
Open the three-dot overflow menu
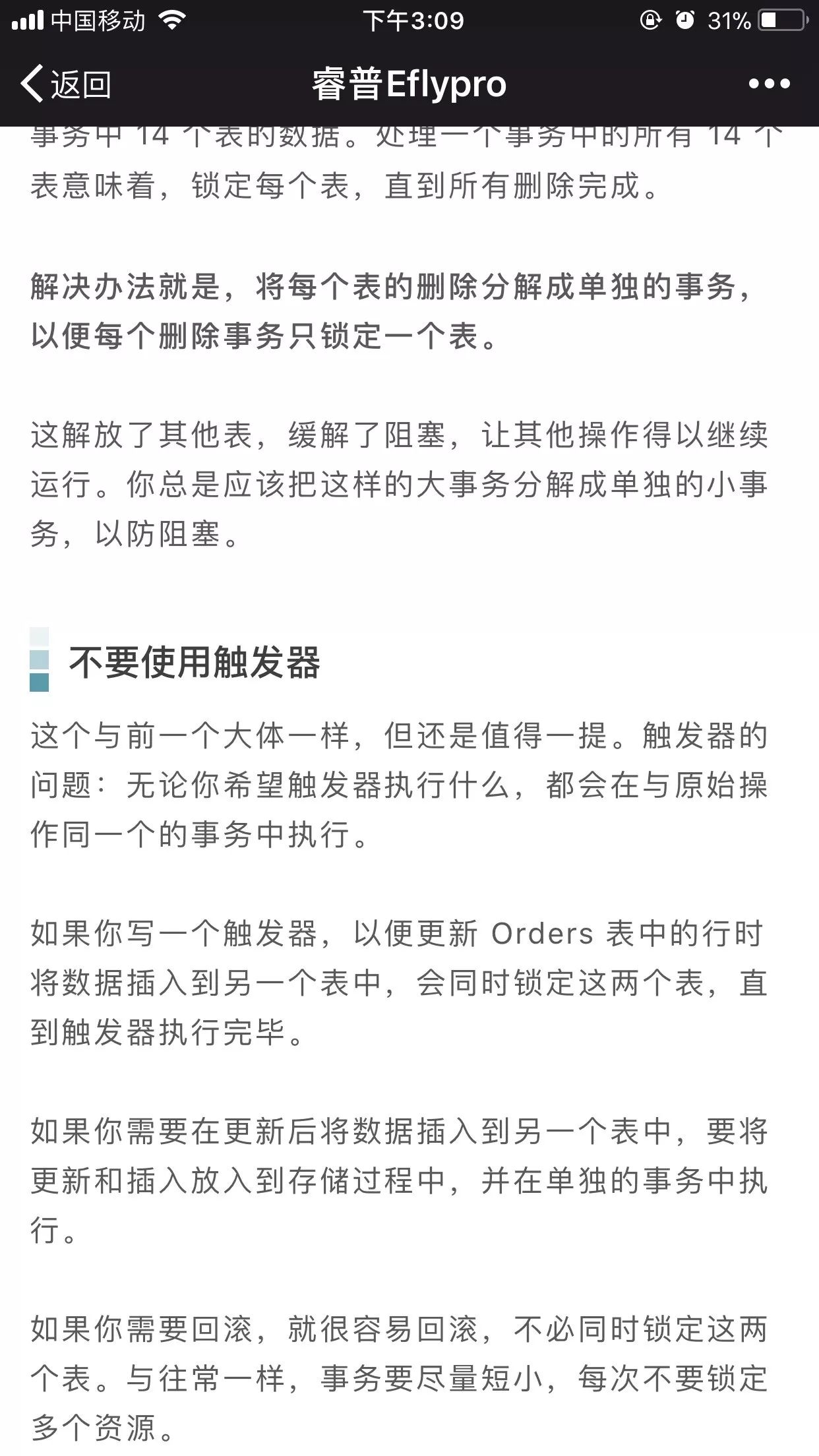click(x=769, y=84)
